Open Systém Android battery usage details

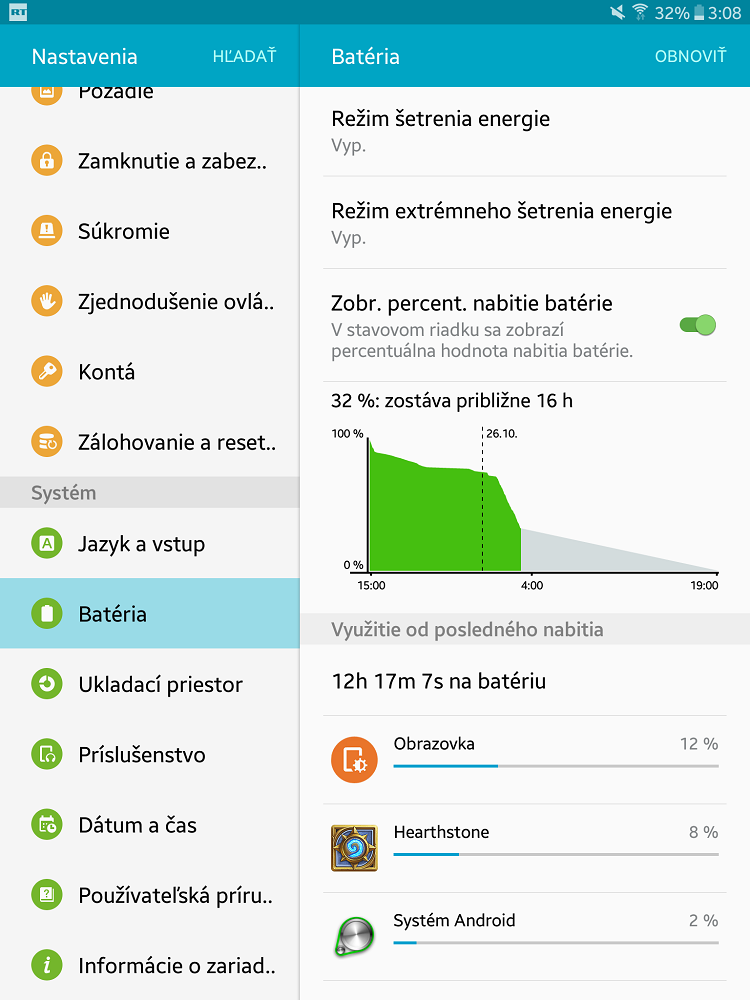(525, 935)
